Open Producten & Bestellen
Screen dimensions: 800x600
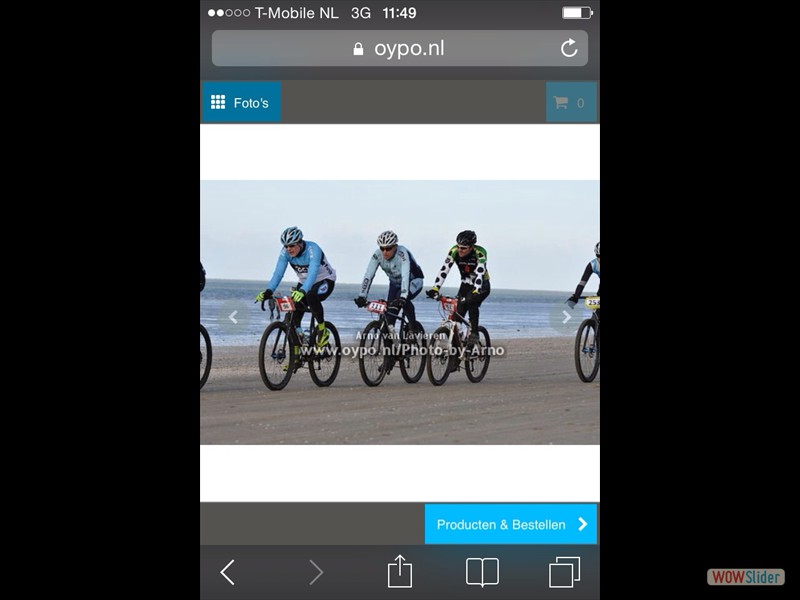(x=511, y=524)
